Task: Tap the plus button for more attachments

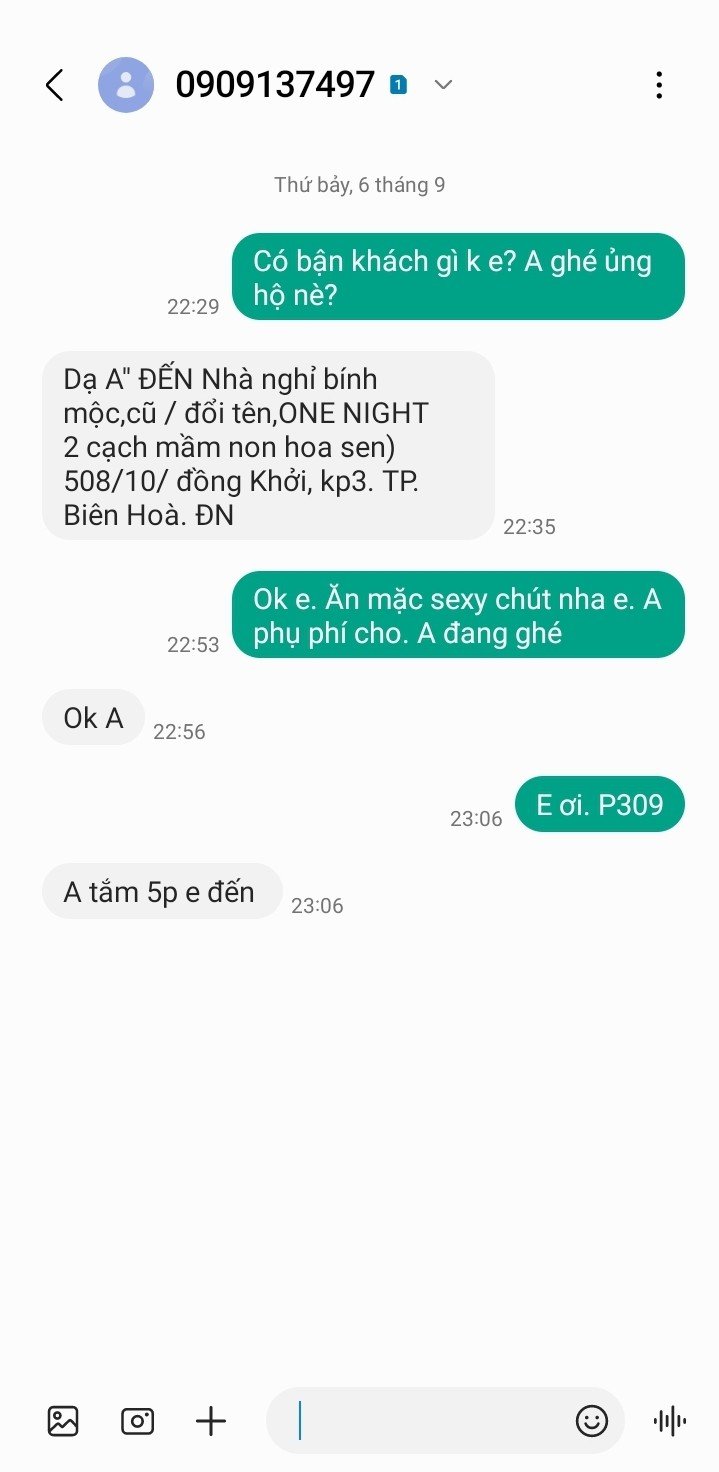Action: [211, 1421]
